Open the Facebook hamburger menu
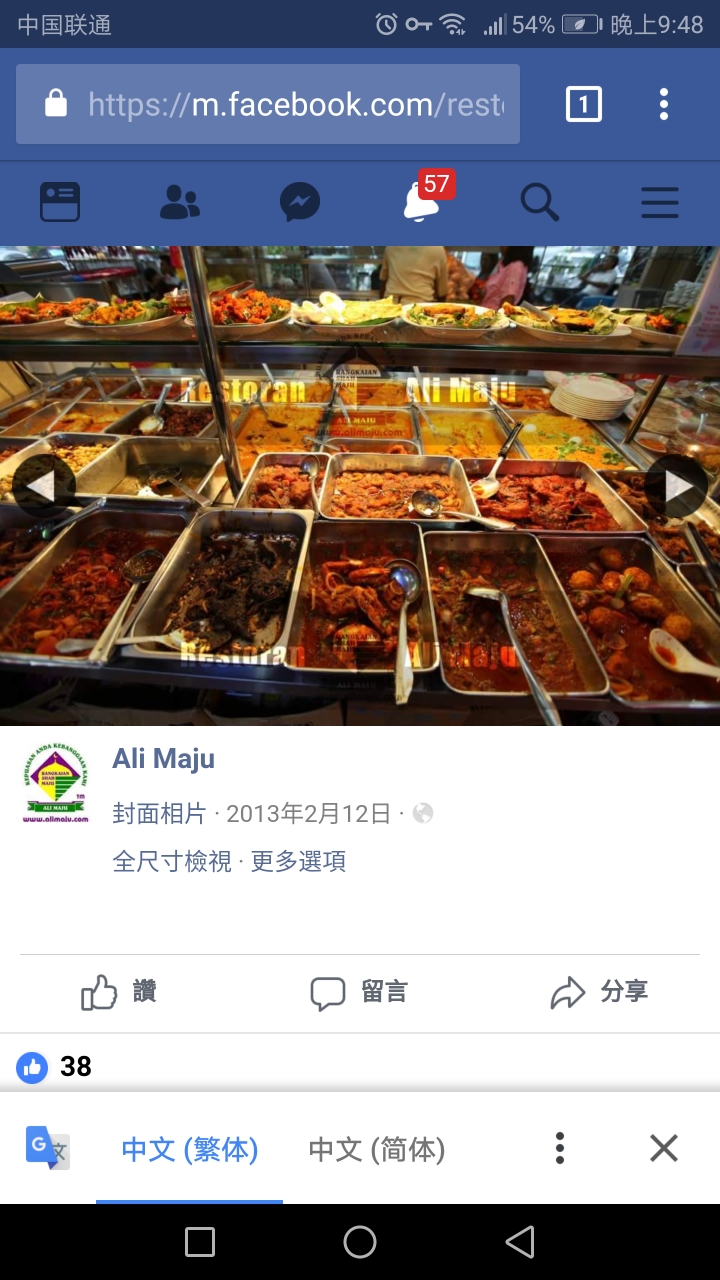 click(x=659, y=202)
